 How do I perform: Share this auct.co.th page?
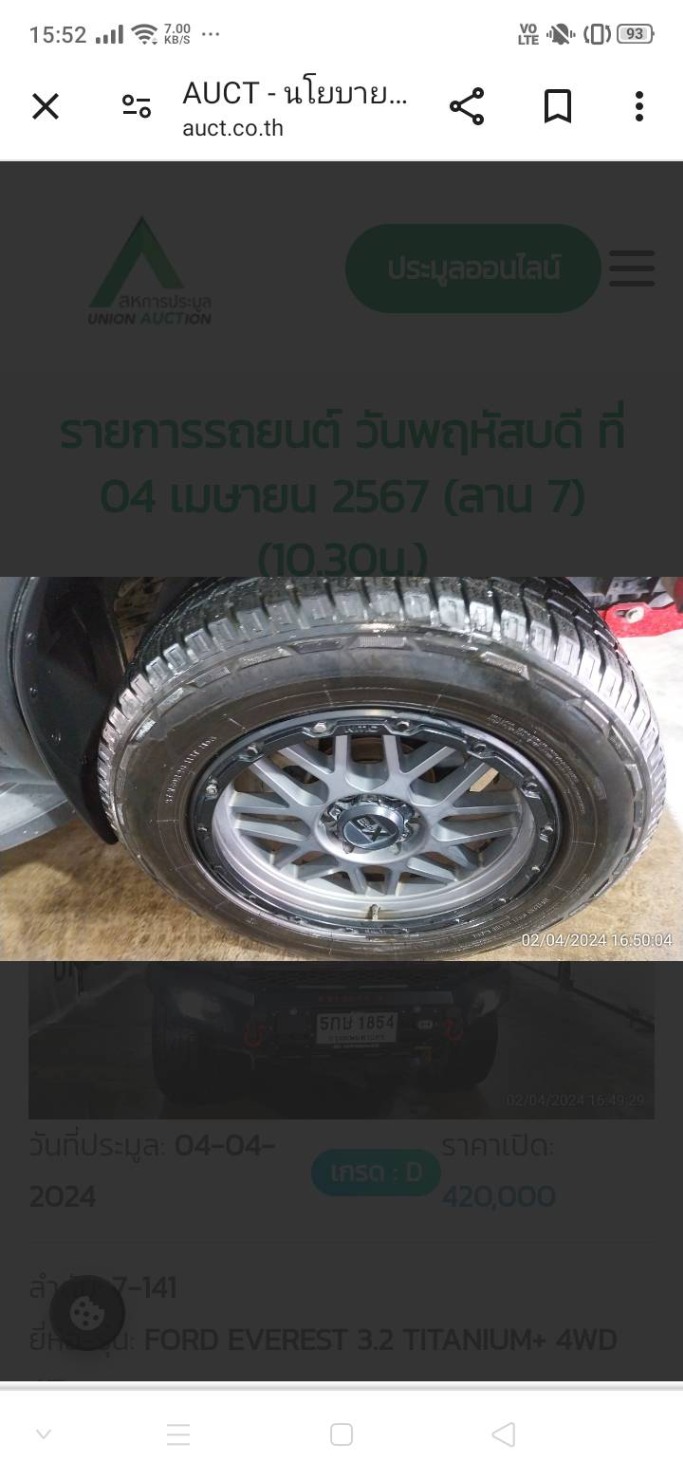[466, 106]
